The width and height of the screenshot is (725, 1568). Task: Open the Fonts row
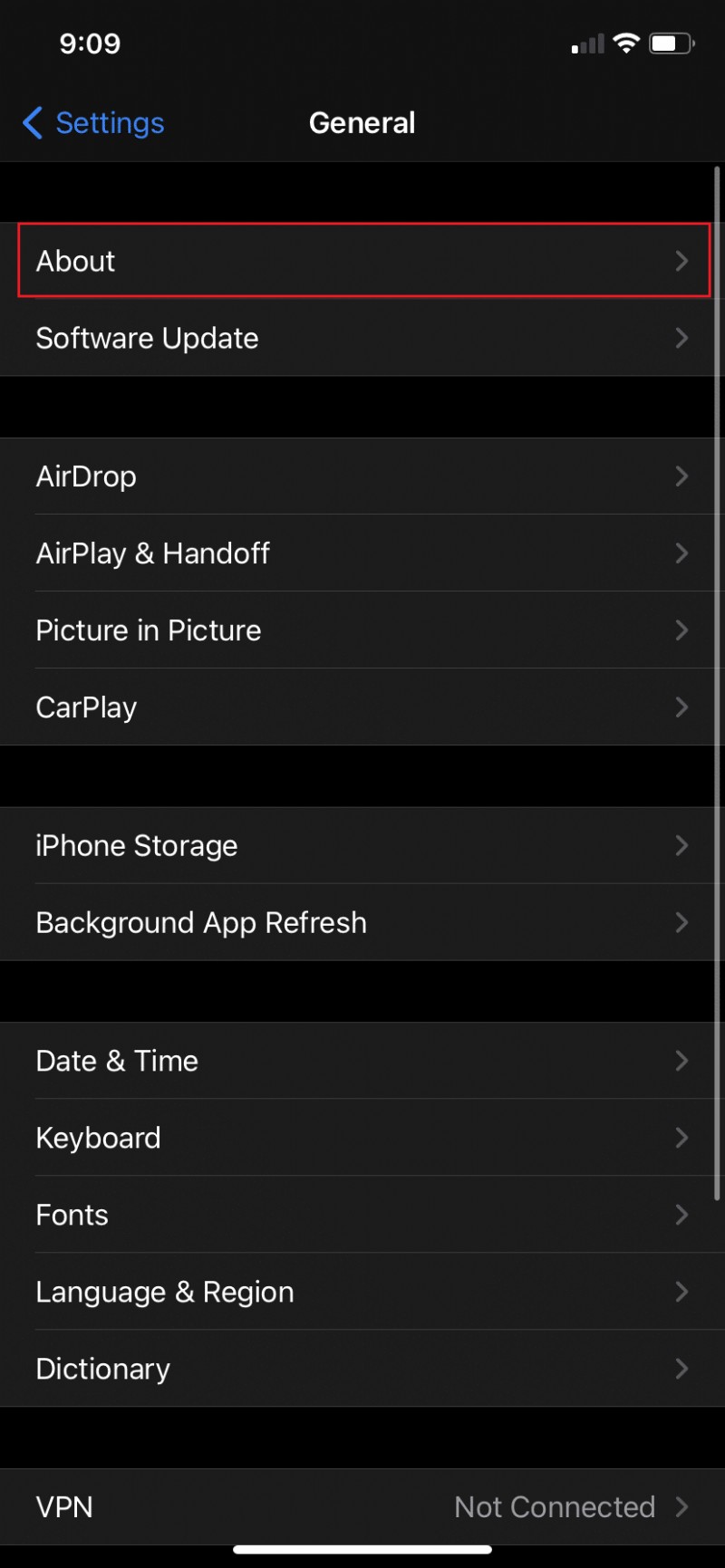click(x=362, y=1215)
